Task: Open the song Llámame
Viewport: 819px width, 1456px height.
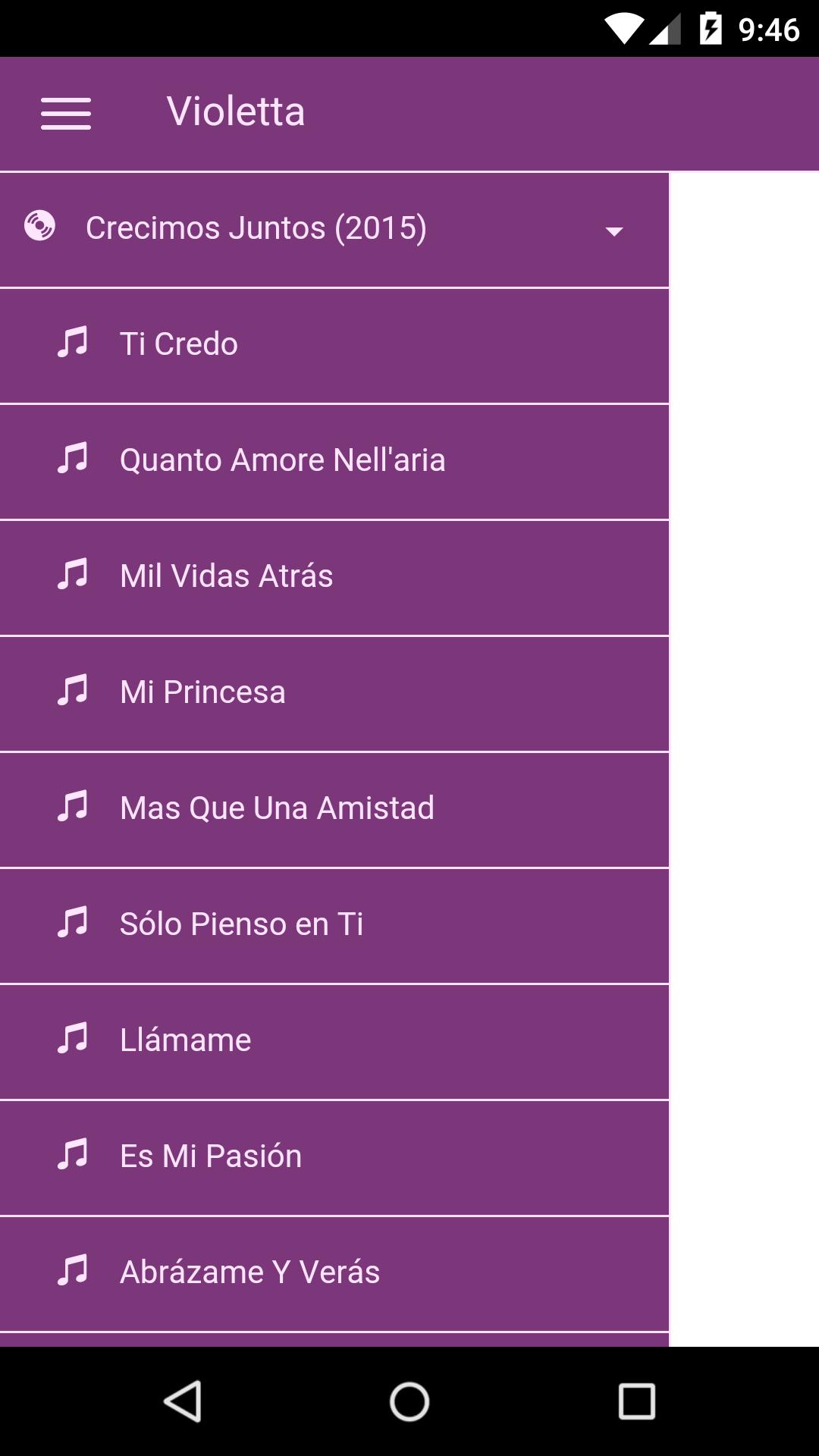Action: pyautogui.click(x=334, y=1042)
